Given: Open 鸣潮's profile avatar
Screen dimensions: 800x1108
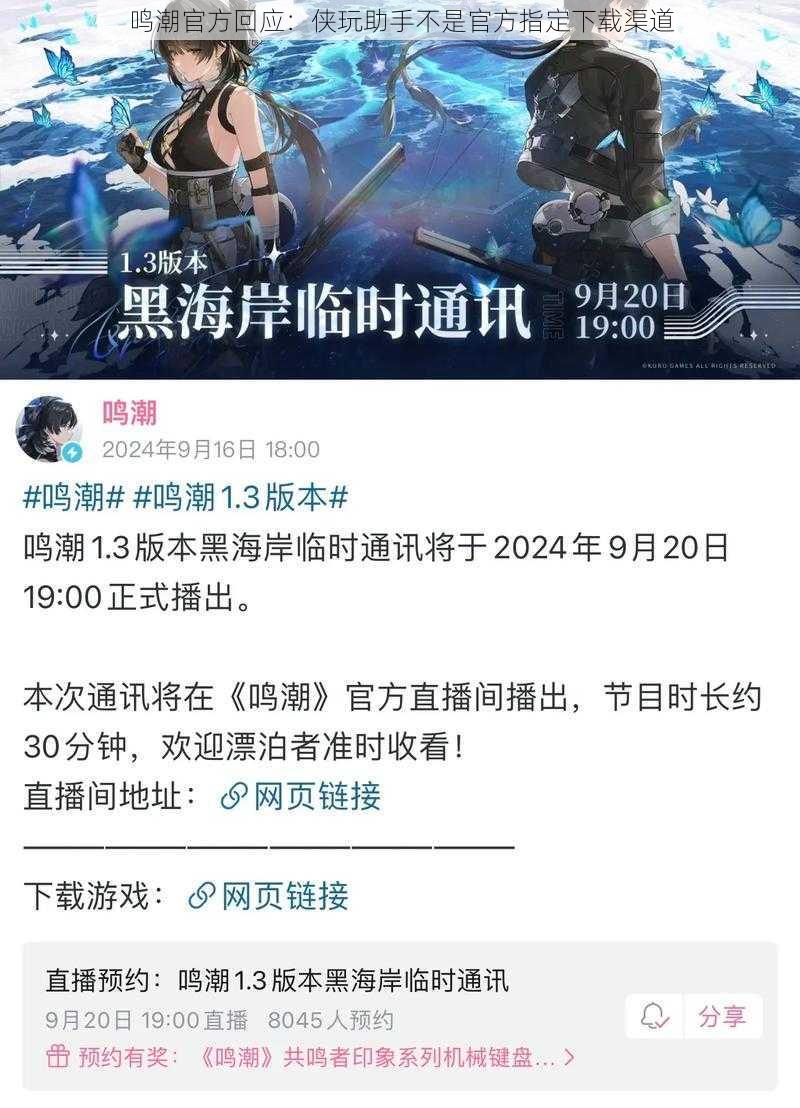Looking at the screenshot, I should (48, 429).
